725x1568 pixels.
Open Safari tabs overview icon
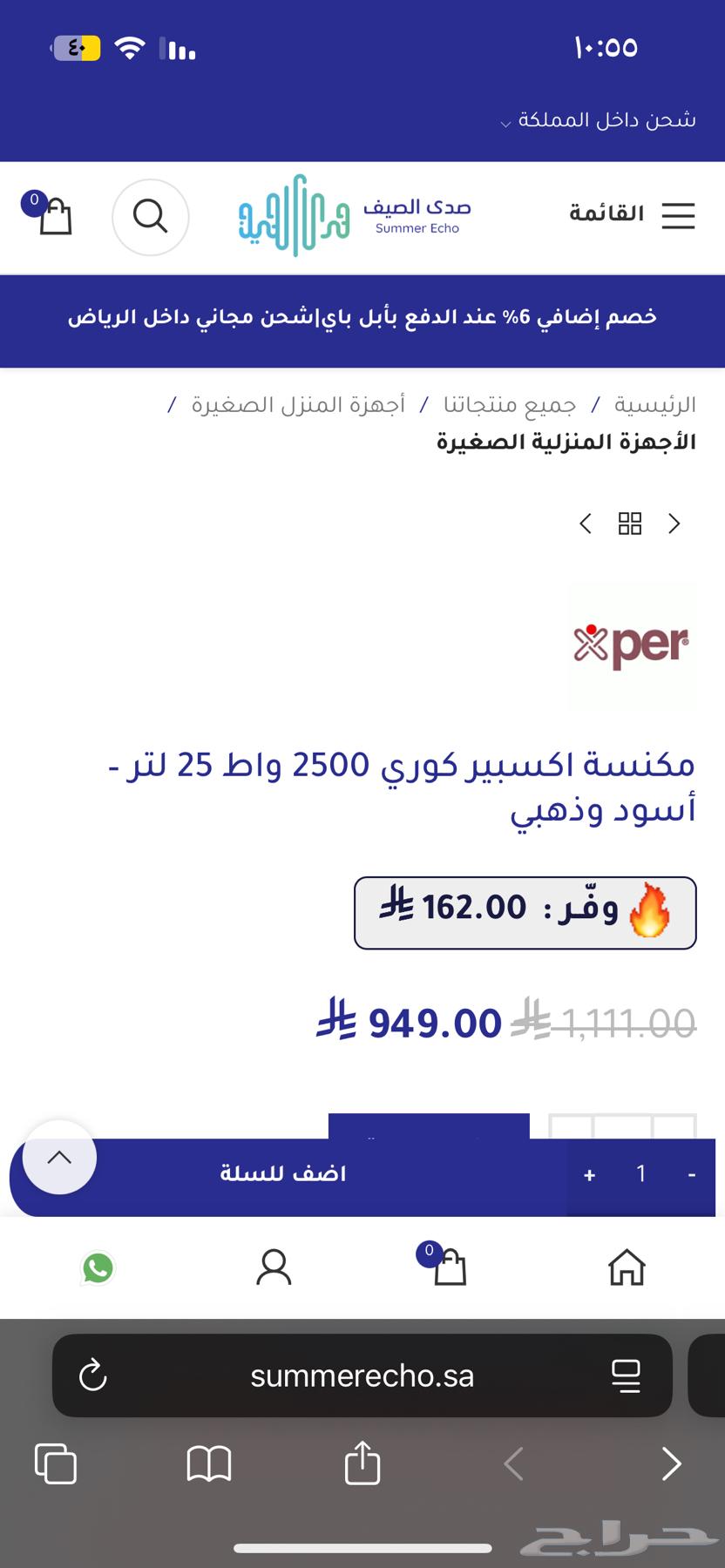point(55,1464)
